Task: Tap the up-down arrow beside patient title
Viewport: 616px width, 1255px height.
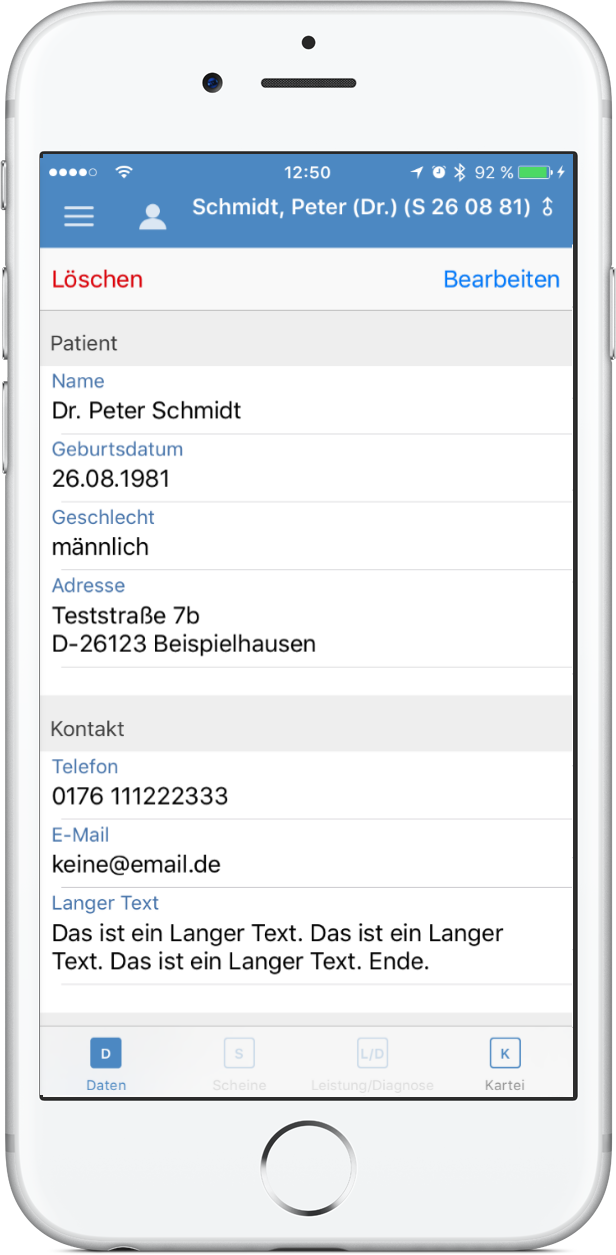Action: pos(547,207)
